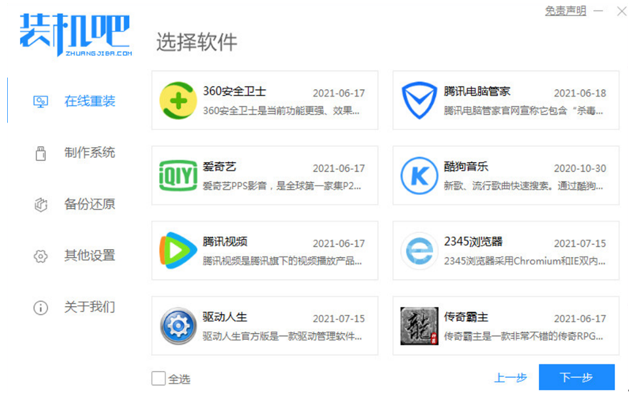
Task: Minimize the window
Action: click(x=595, y=10)
